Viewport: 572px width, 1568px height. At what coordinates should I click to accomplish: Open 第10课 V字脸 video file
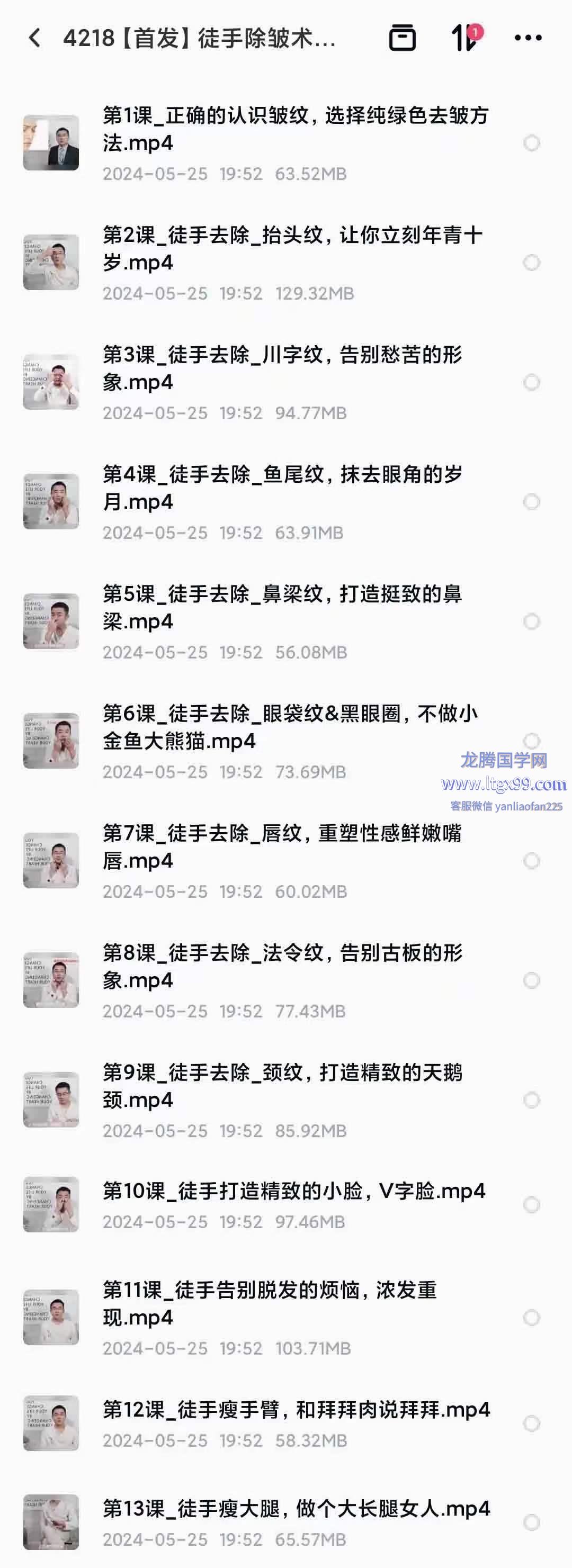click(293, 1191)
